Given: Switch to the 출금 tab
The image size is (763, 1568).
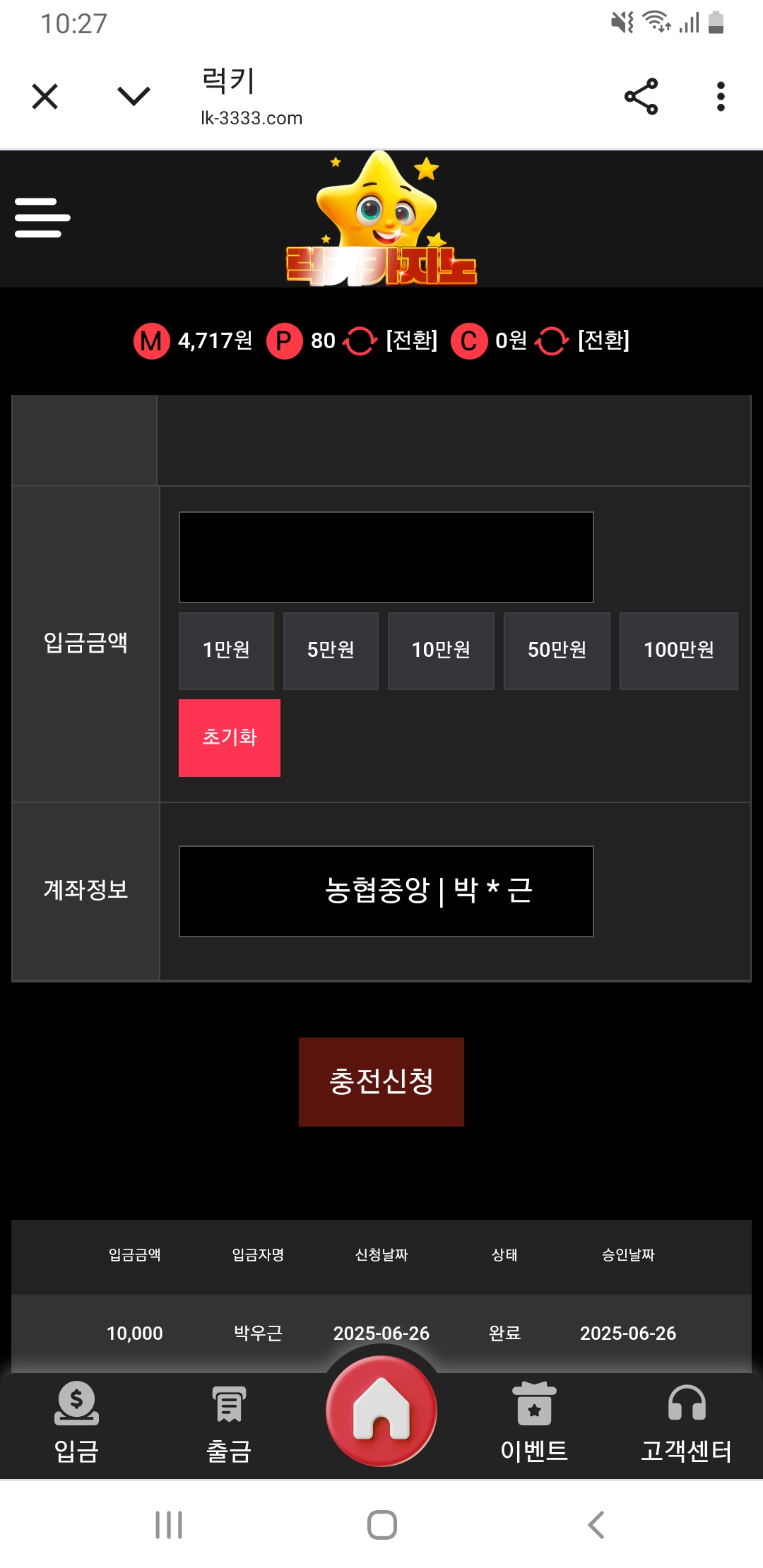Looking at the screenshot, I should pos(229,1423).
